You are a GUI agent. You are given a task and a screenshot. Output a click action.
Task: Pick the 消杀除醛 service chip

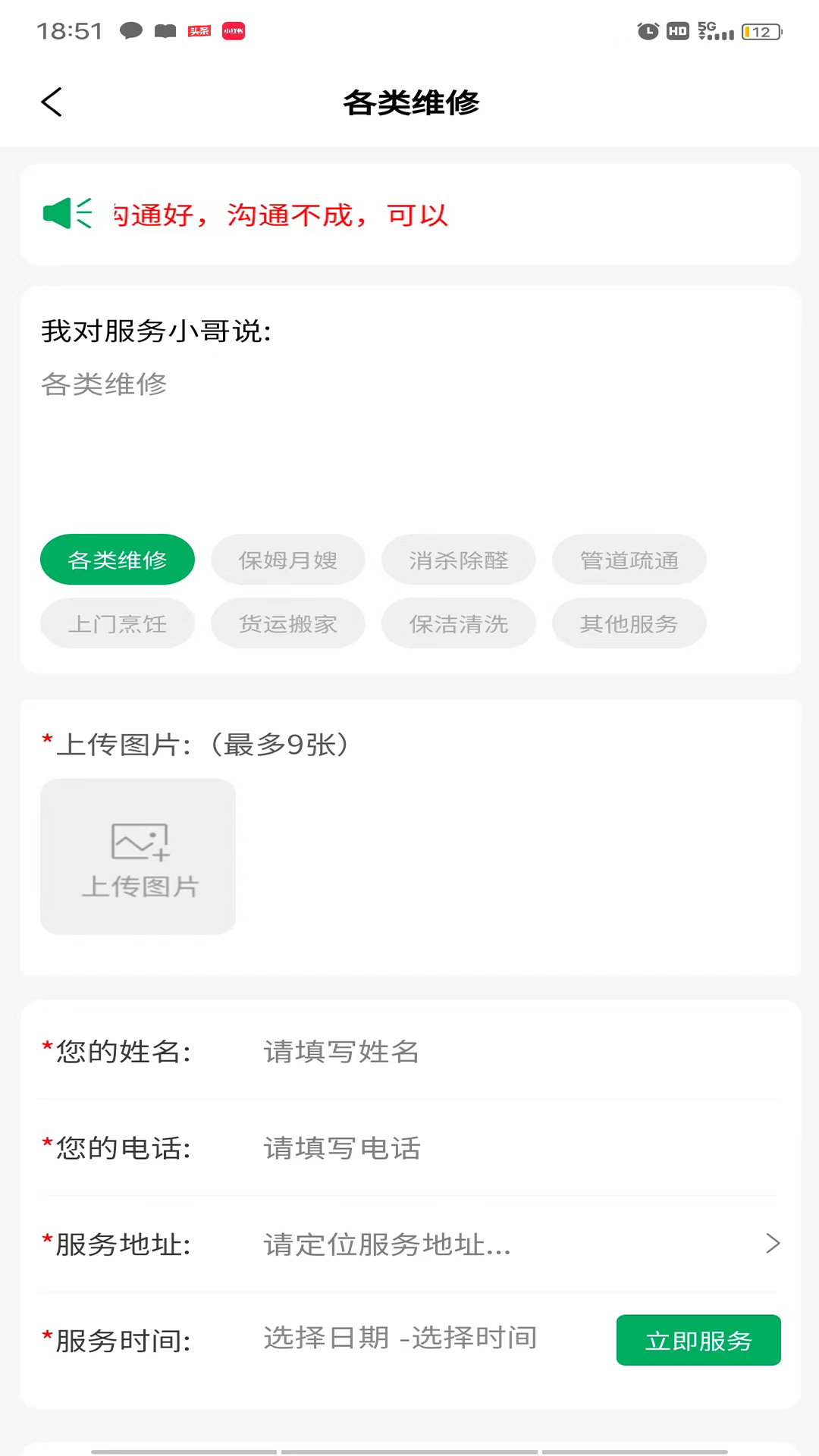459,560
